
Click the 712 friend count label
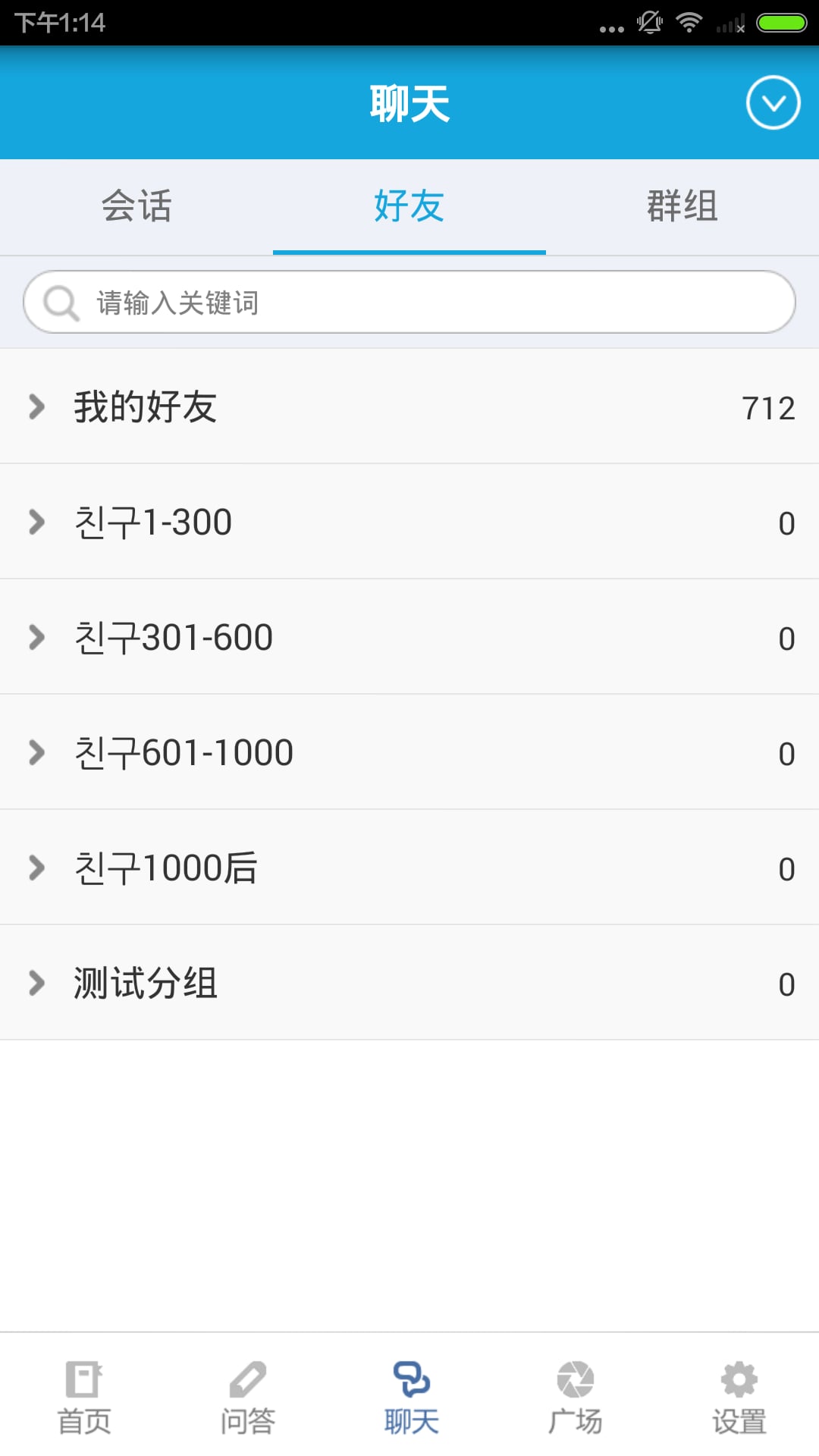click(768, 407)
